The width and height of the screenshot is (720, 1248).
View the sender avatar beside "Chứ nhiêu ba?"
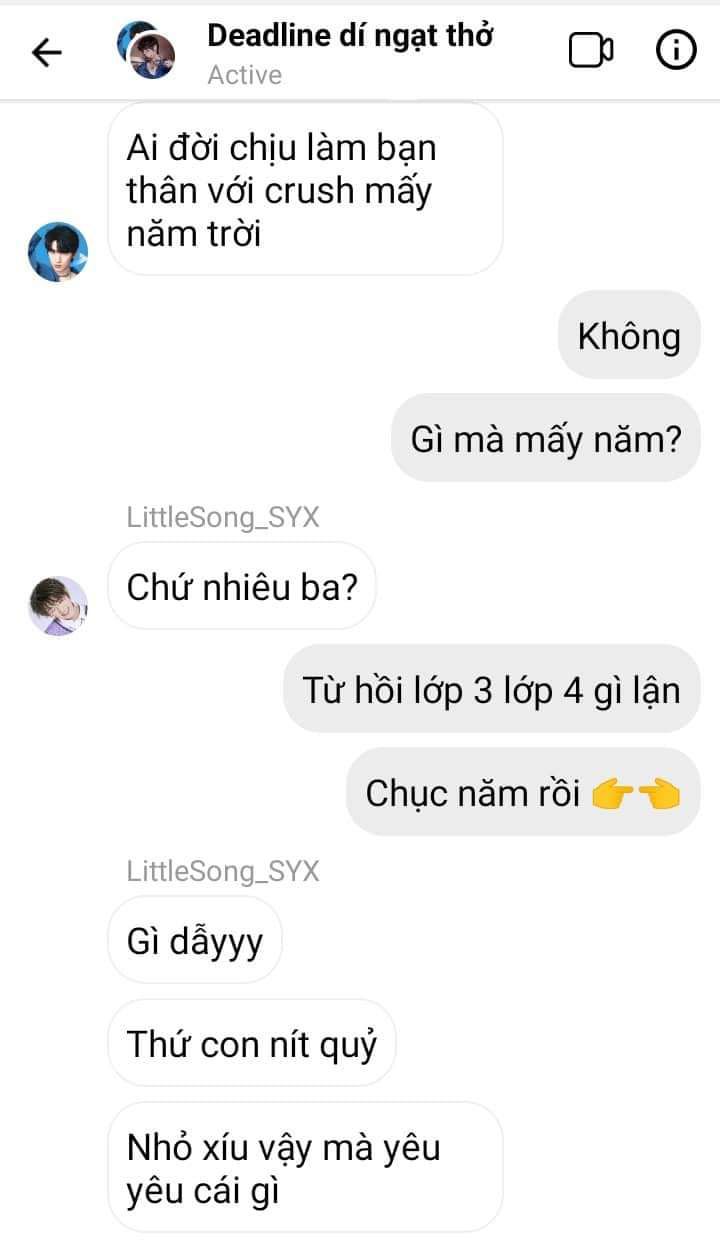[58, 605]
